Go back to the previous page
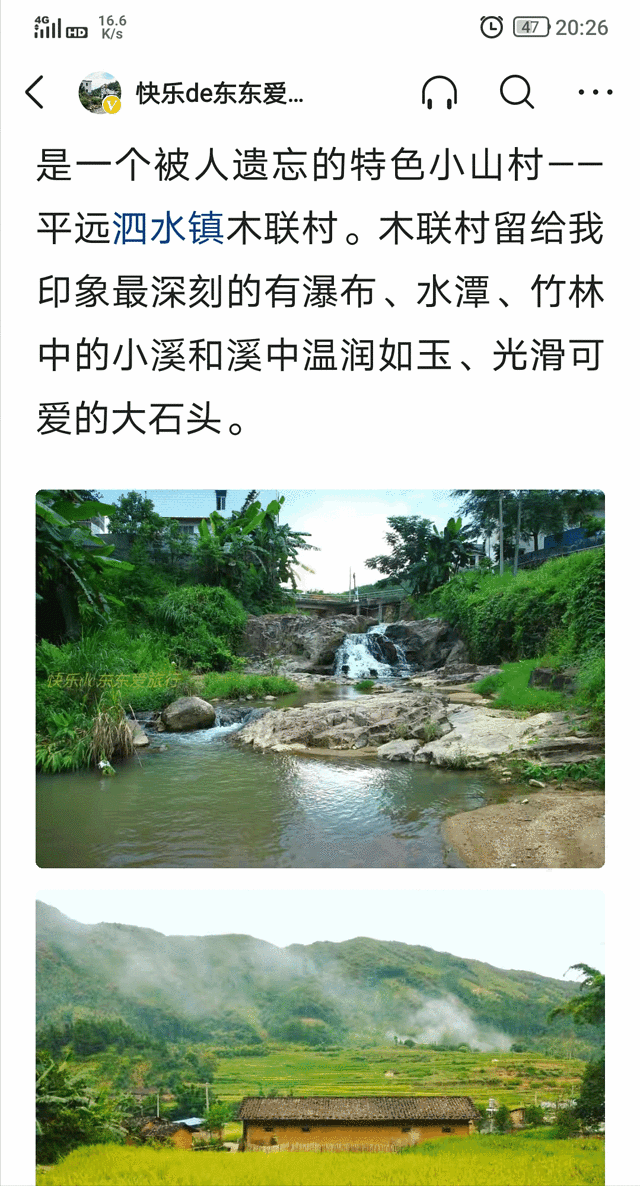The image size is (640, 1186). click(35, 93)
